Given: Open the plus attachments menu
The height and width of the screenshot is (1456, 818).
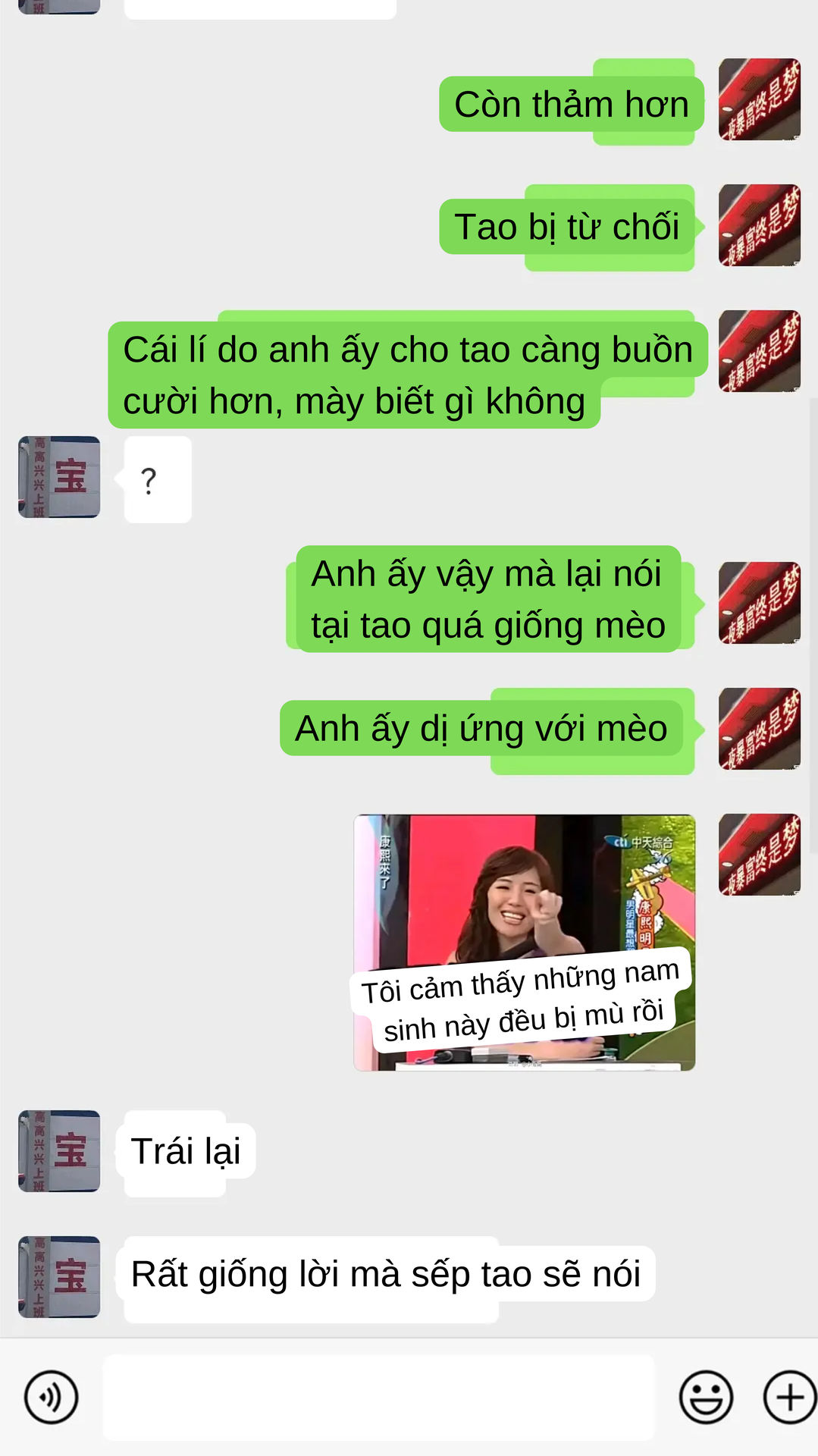Looking at the screenshot, I should click(789, 1397).
